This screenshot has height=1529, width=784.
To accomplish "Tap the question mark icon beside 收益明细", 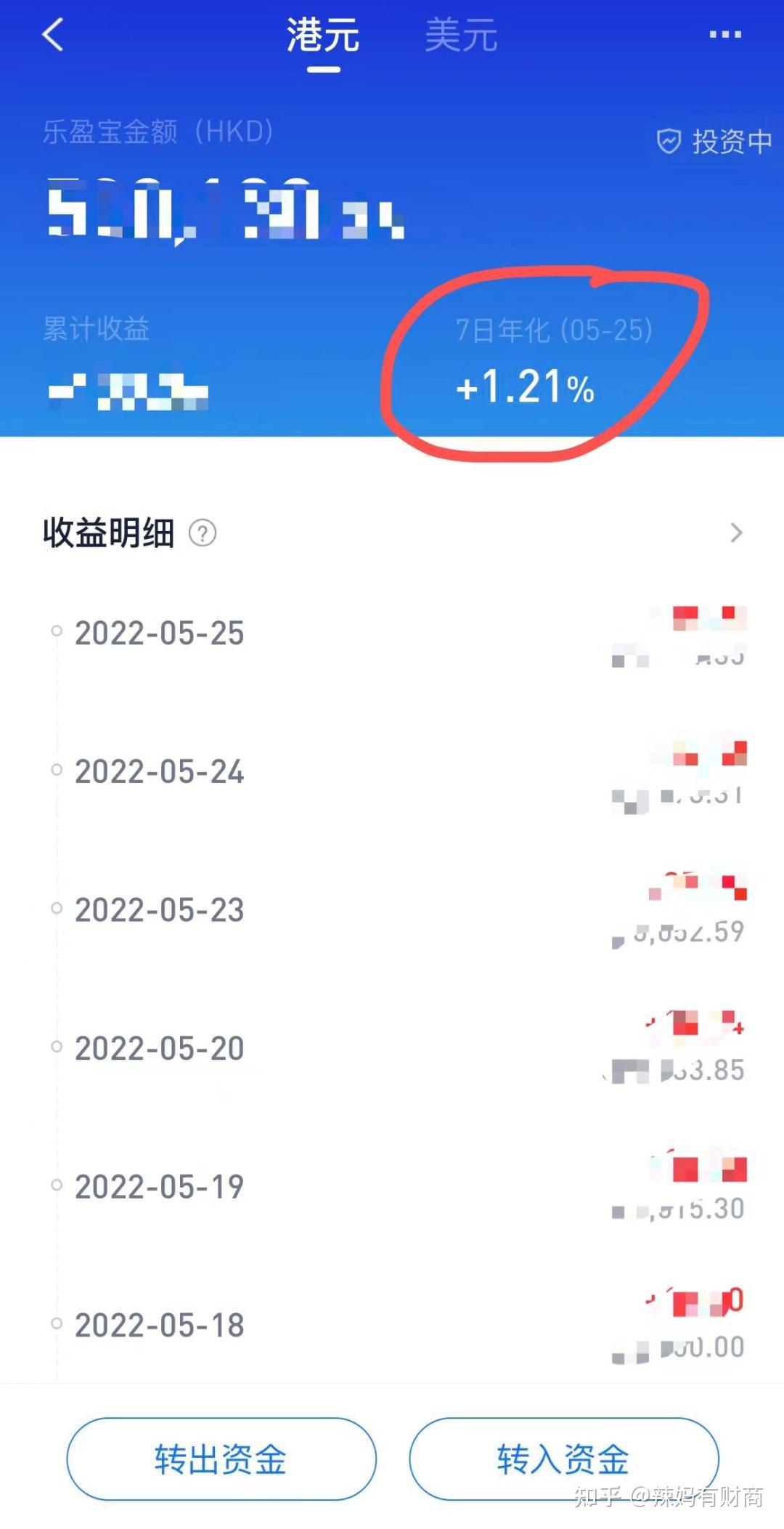I will 203,533.
